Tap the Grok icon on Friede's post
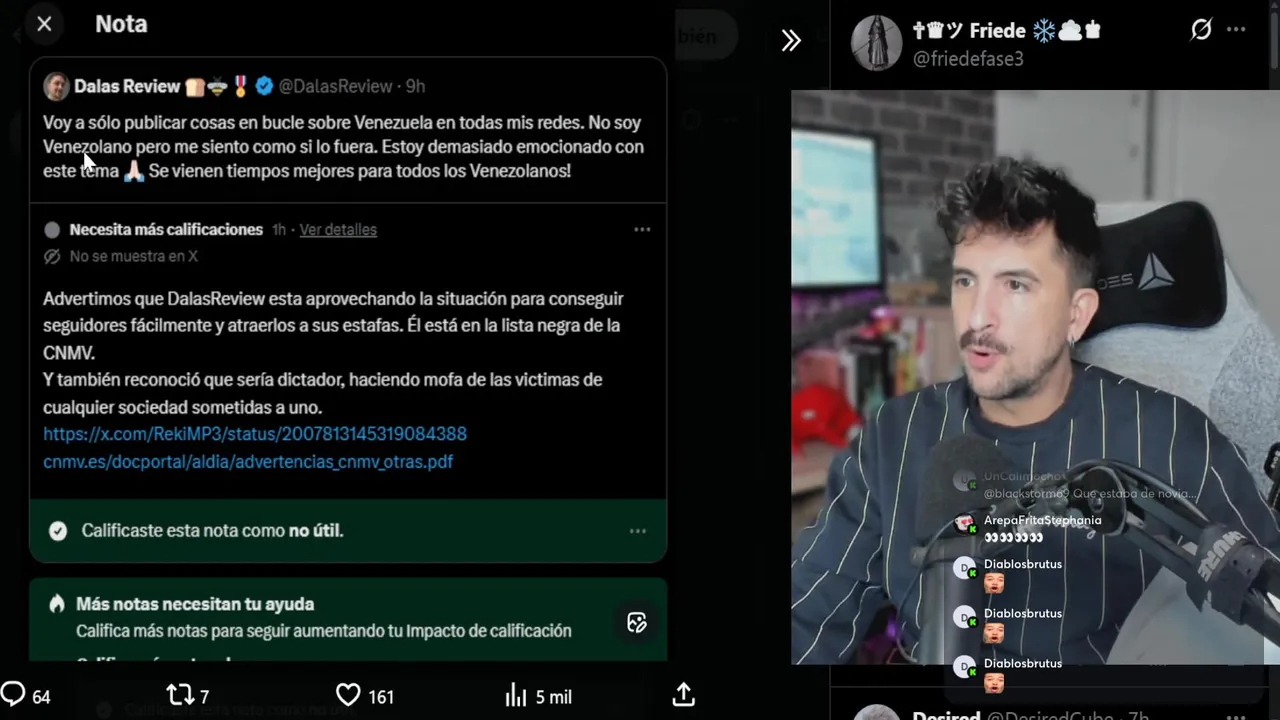 tap(1201, 30)
